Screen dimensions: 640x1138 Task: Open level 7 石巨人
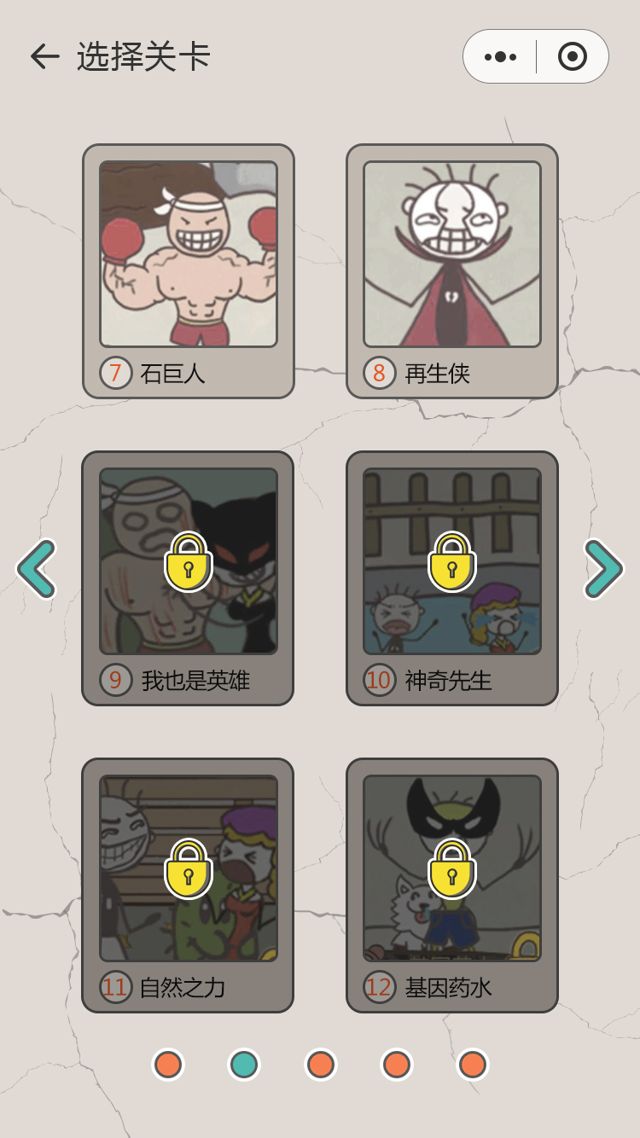click(188, 271)
